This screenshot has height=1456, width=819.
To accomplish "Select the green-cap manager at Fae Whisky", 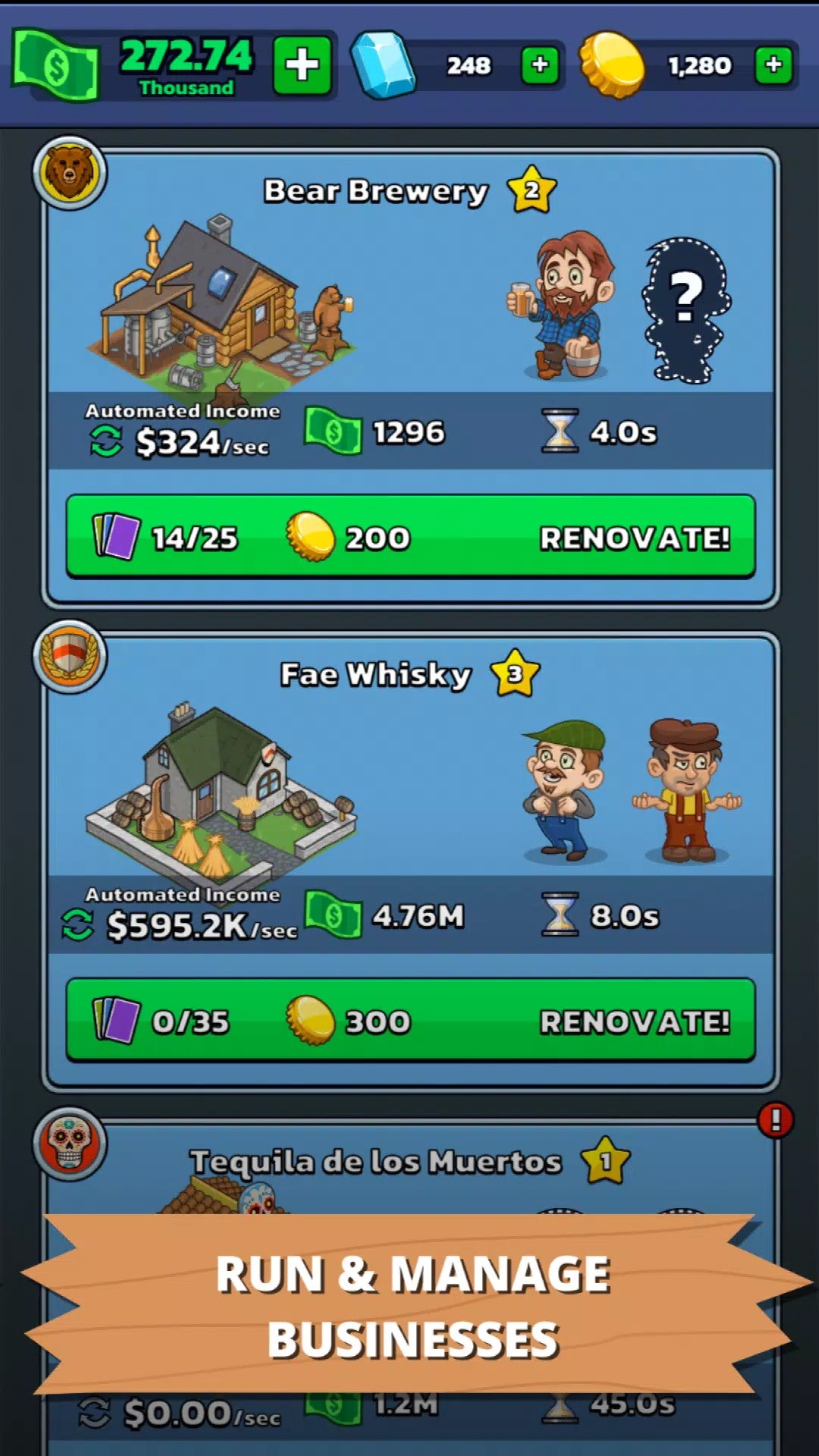I will pyautogui.click(x=564, y=790).
